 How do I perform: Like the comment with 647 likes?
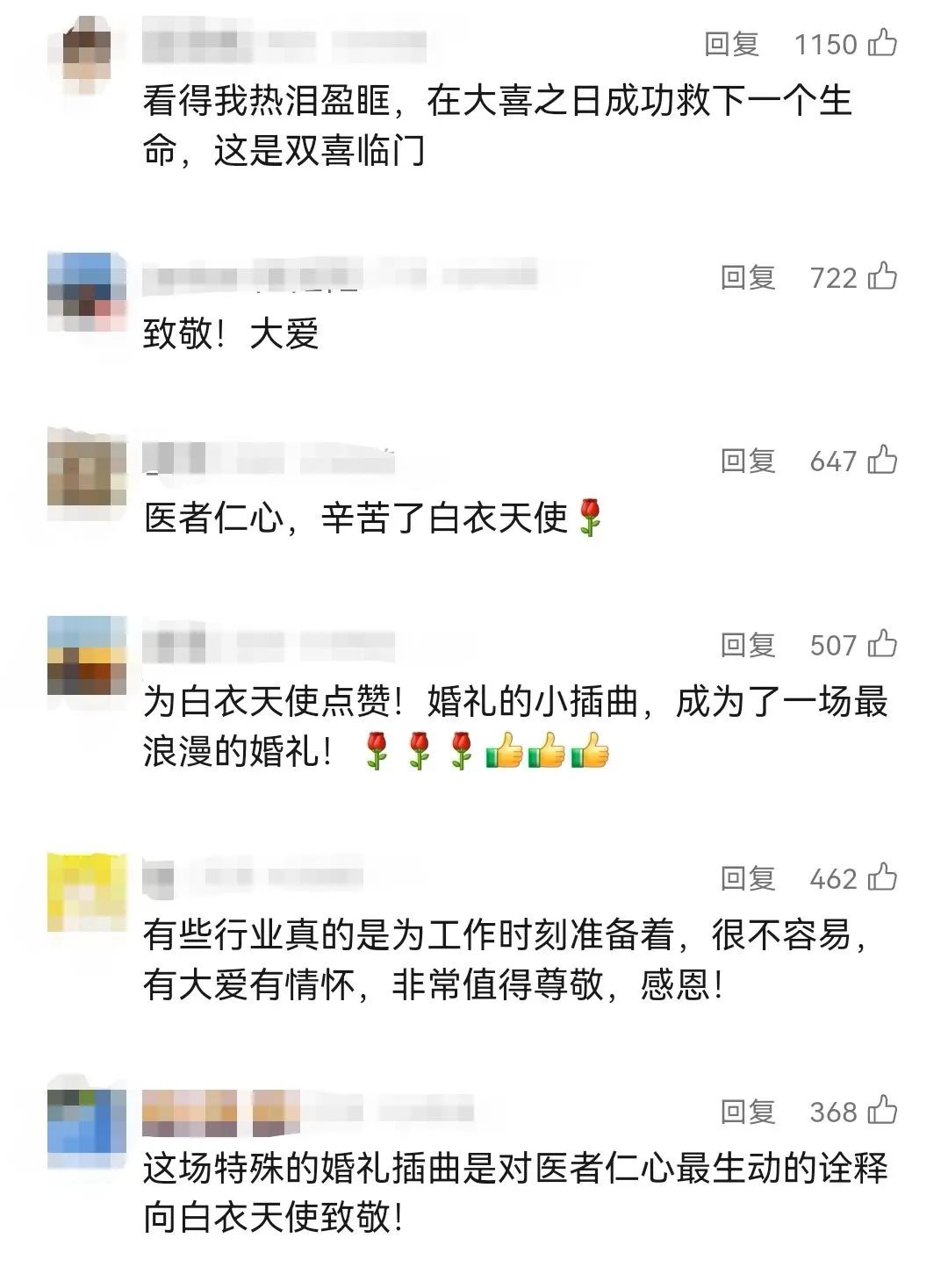tap(882, 460)
